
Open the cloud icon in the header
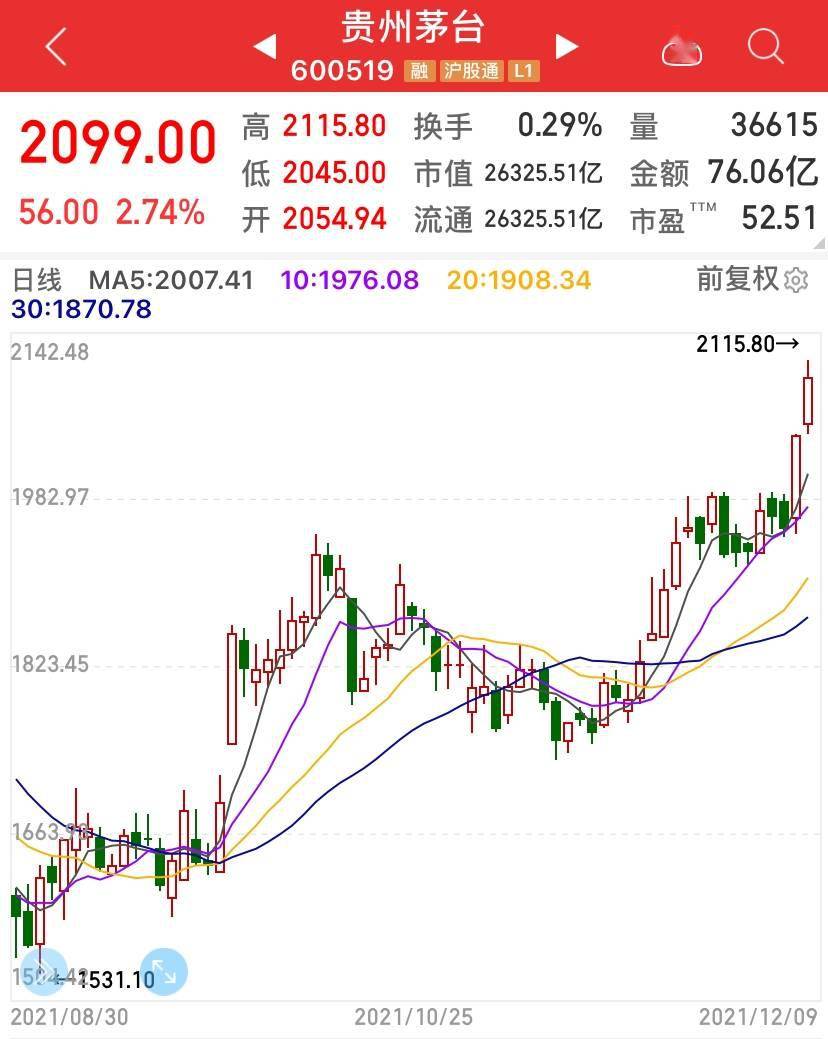tap(682, 50)
